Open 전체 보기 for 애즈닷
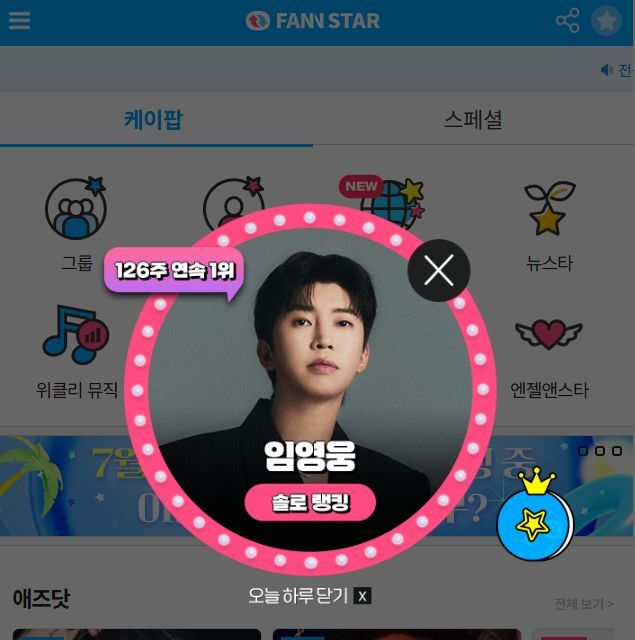 tap(584, 604)
